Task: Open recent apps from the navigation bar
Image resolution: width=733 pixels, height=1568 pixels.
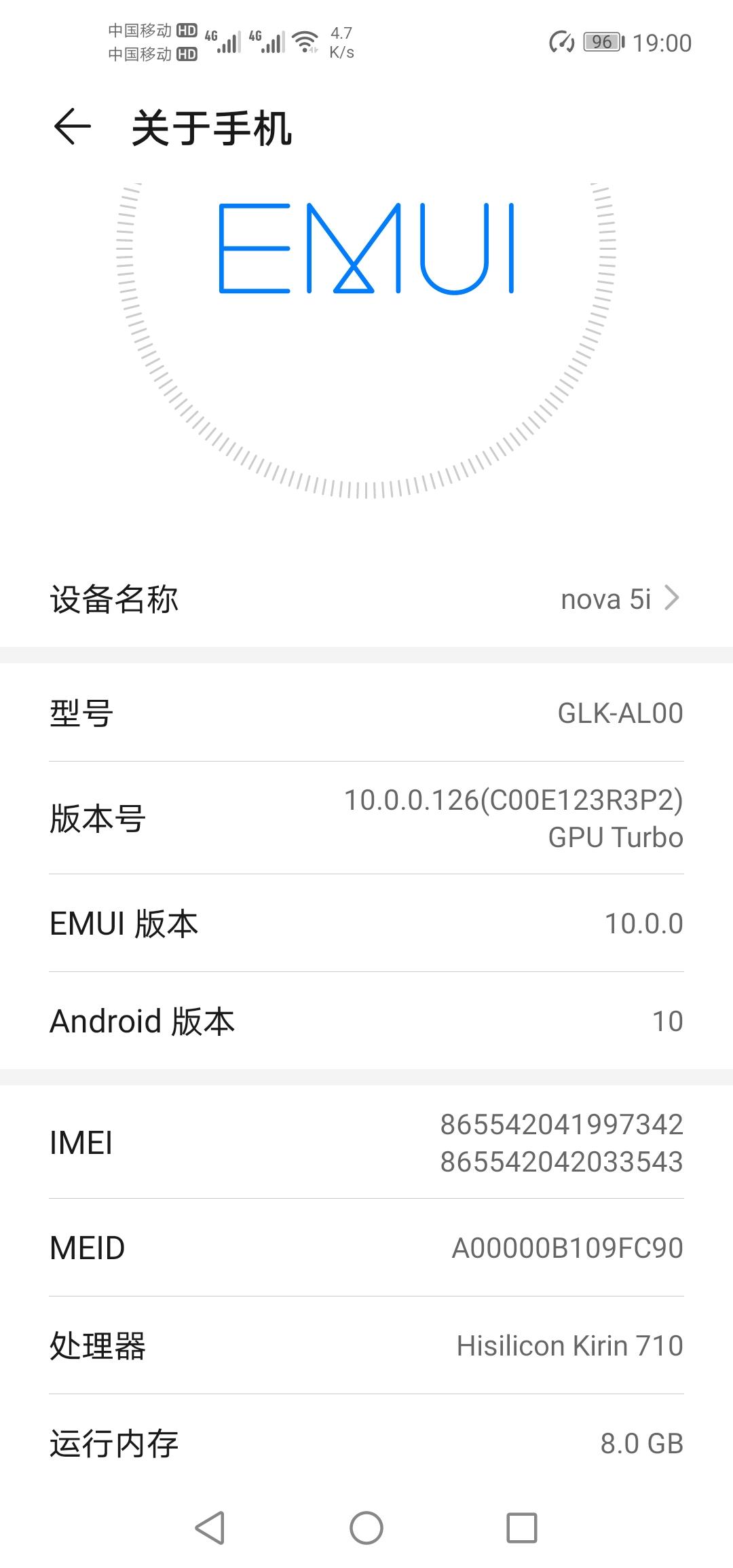Action: point(522,1528)
